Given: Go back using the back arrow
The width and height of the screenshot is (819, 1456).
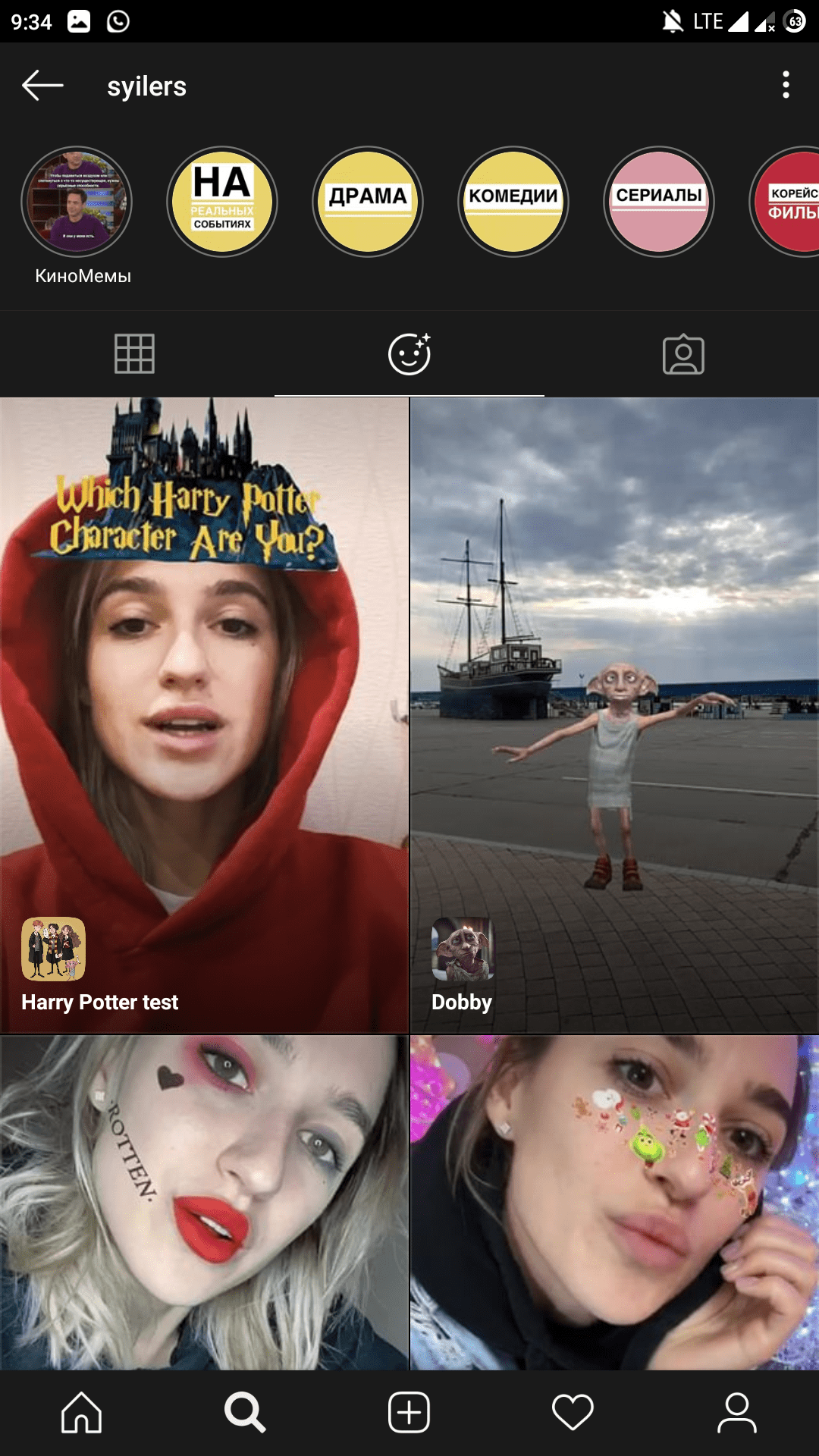Looking at the screenshot, I should click(42, 86).
